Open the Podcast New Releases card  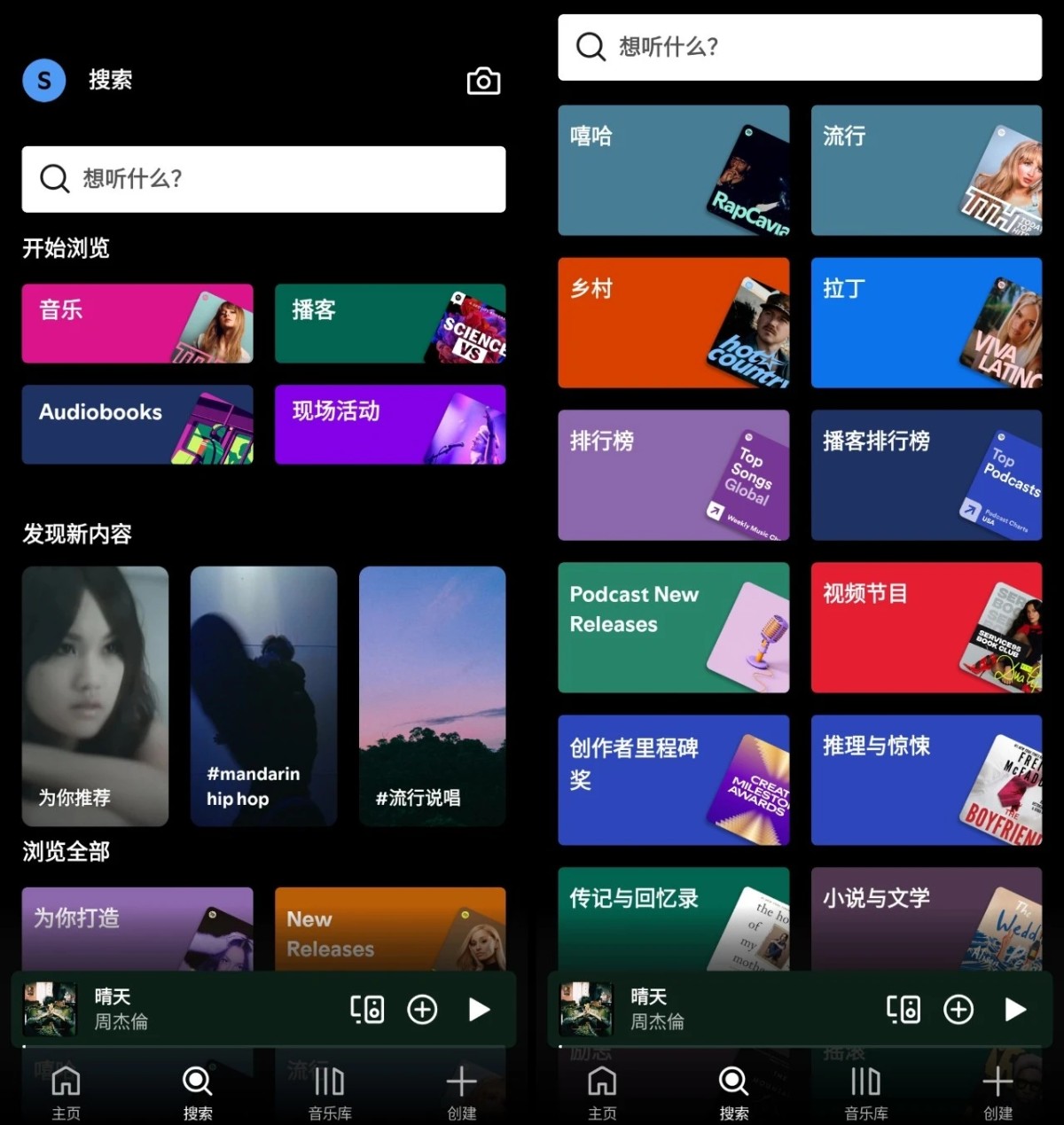673,628
